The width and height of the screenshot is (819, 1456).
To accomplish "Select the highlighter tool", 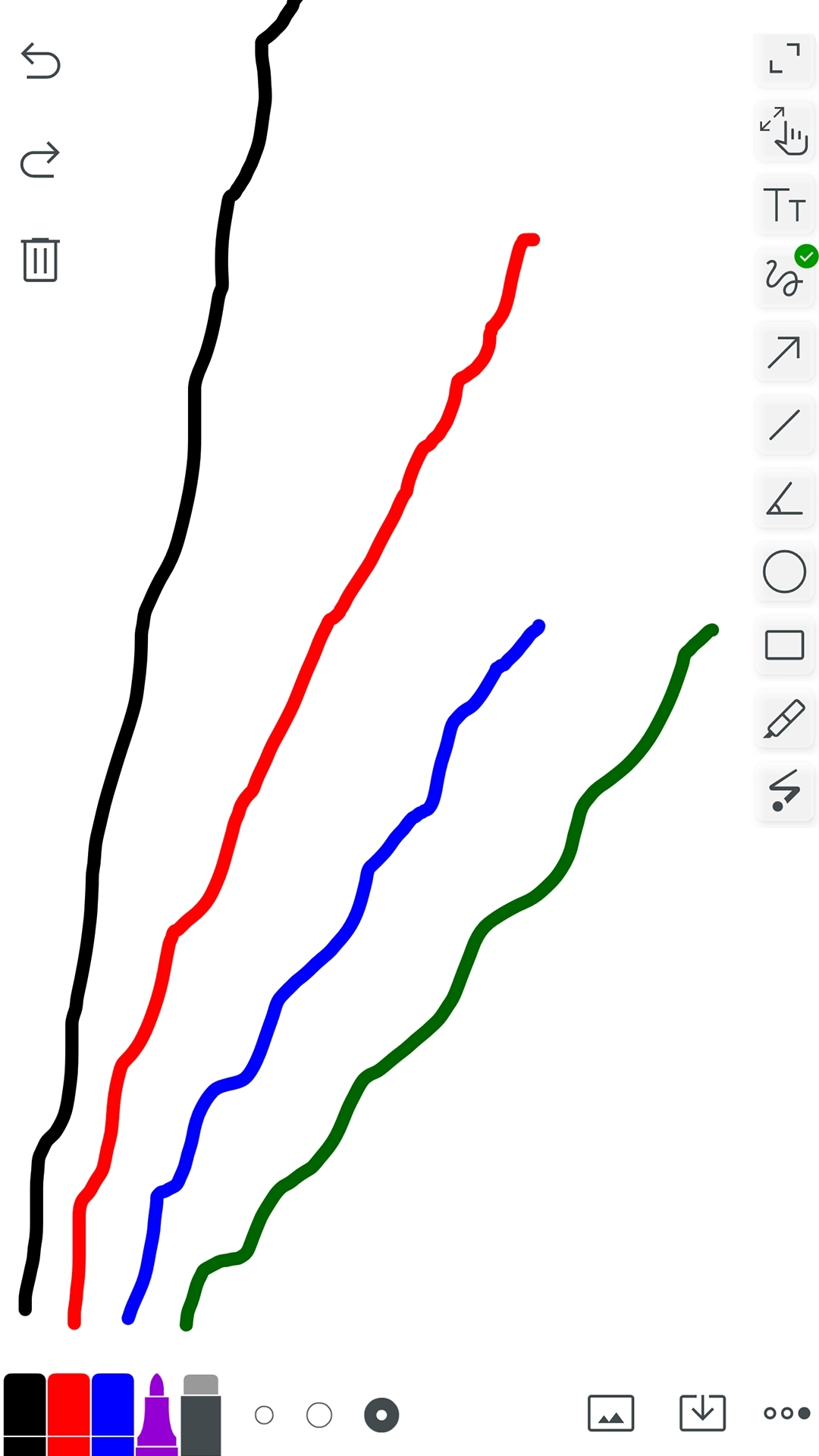I will pyautogui.click(x=784, y=719).
